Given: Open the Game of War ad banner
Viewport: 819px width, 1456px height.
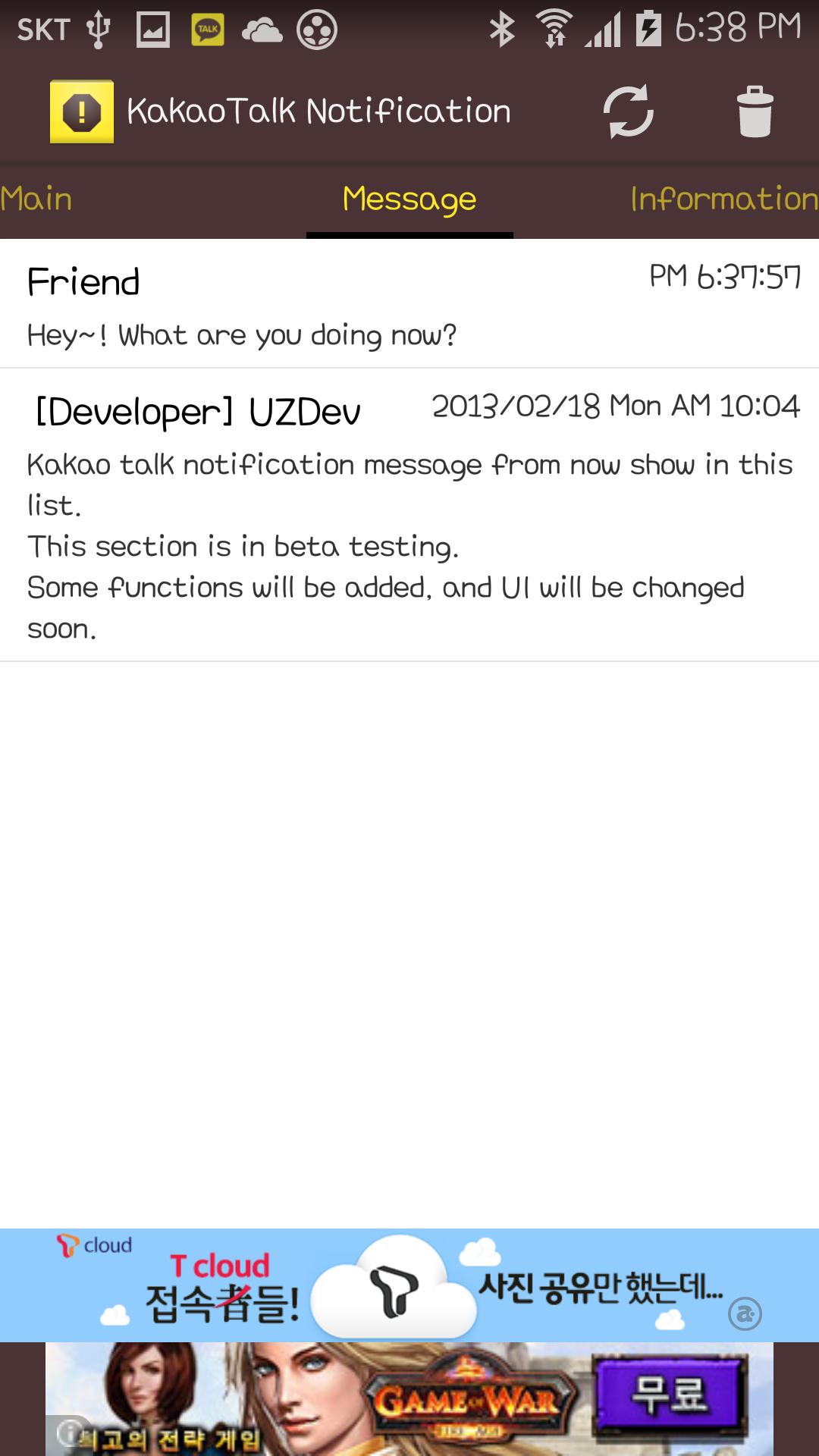Looking at the screenshot, I should [409, 1400].
